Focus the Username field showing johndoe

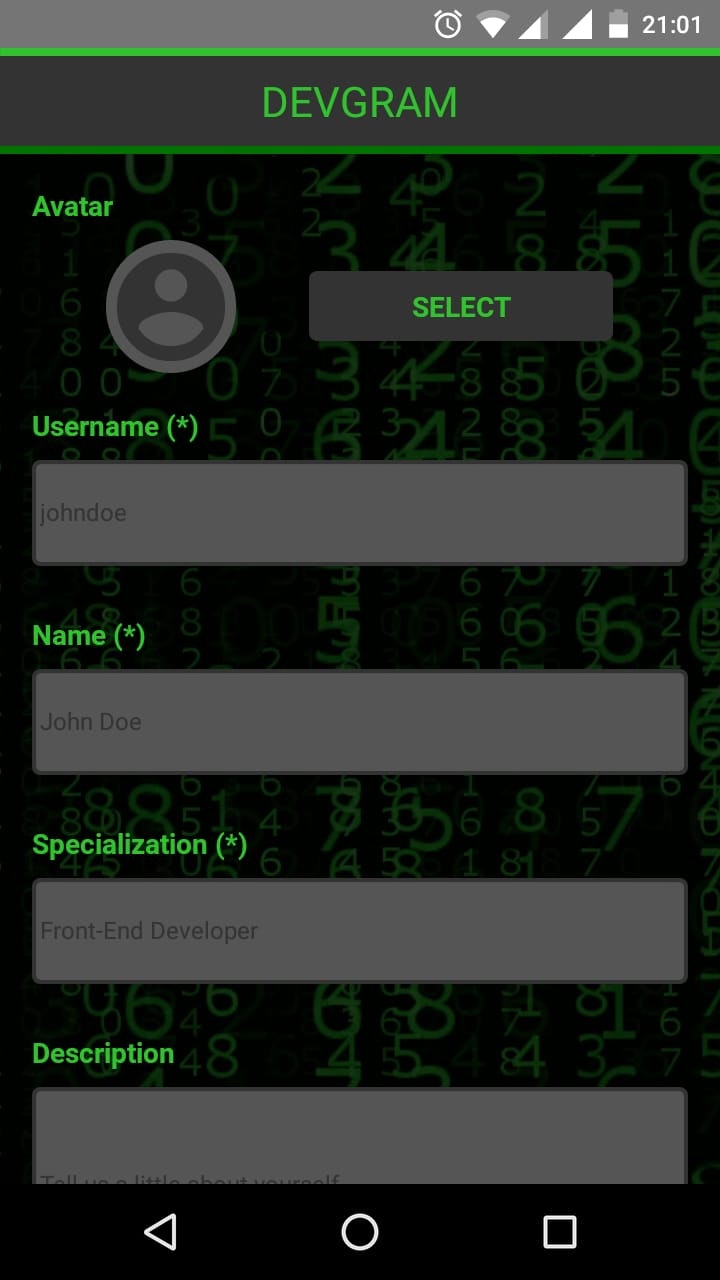(x=360, y=513)
